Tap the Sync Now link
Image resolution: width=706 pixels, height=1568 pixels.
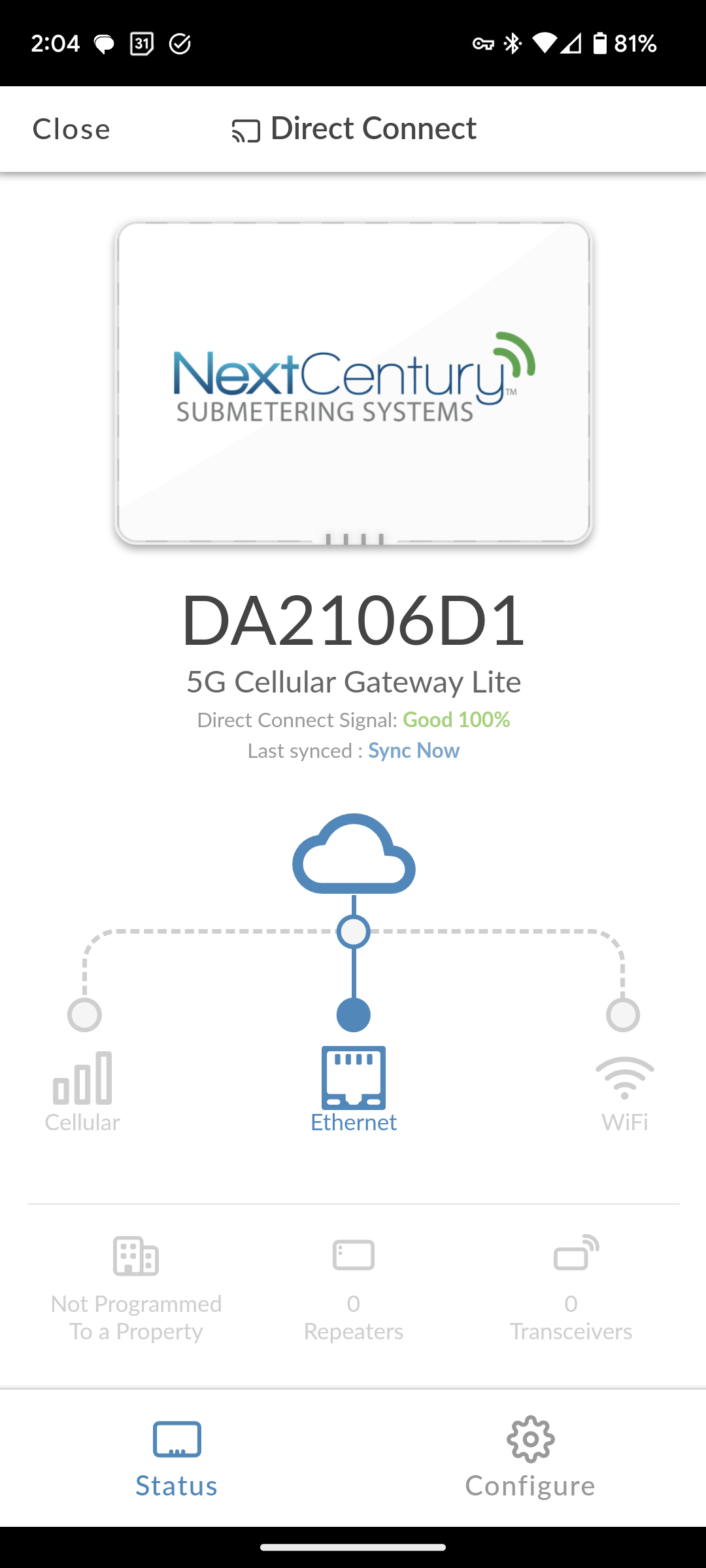coord(414,751)
